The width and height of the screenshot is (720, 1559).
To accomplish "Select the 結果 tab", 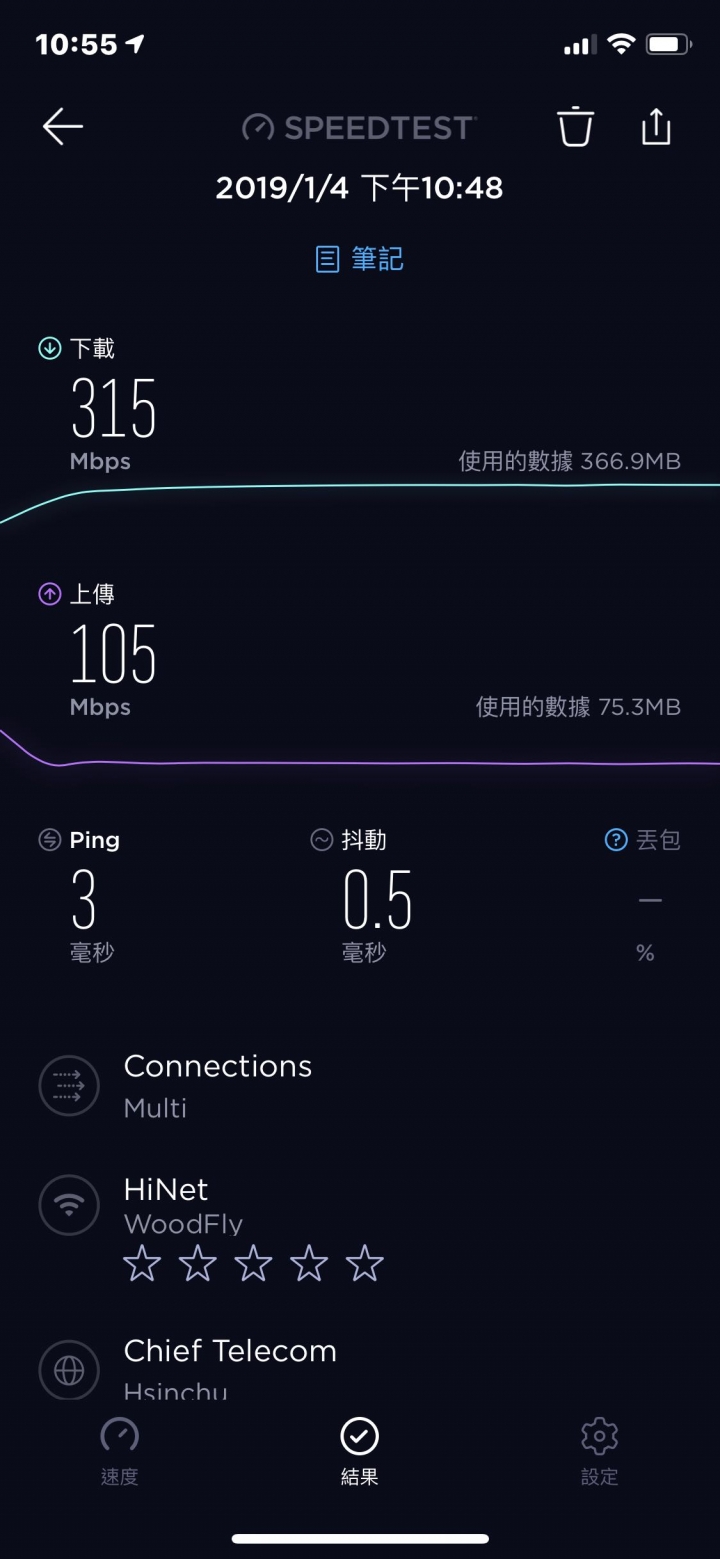I will pyautogui.click(x=359, y=1451).
